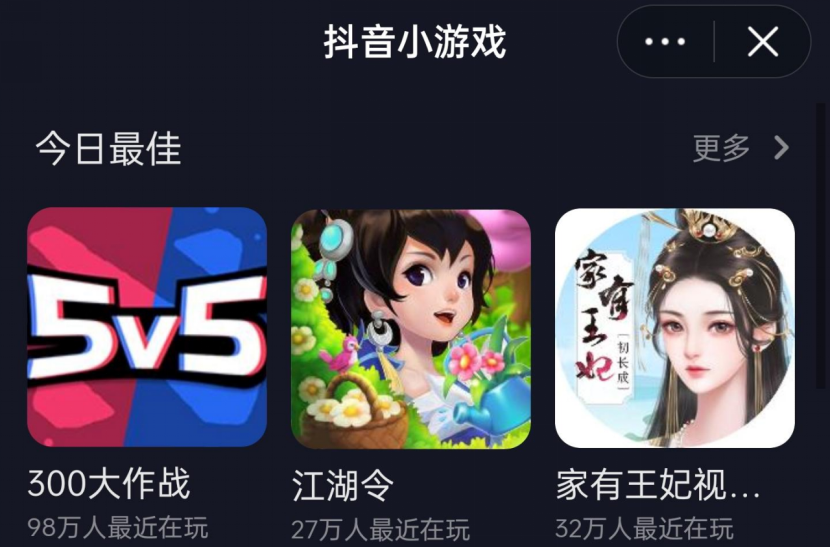Image resolution: width=830 pixels, height=547 pixels.
Task: Open the three-dot options menu
Action: pyautogui.click(x=665, y=42)
